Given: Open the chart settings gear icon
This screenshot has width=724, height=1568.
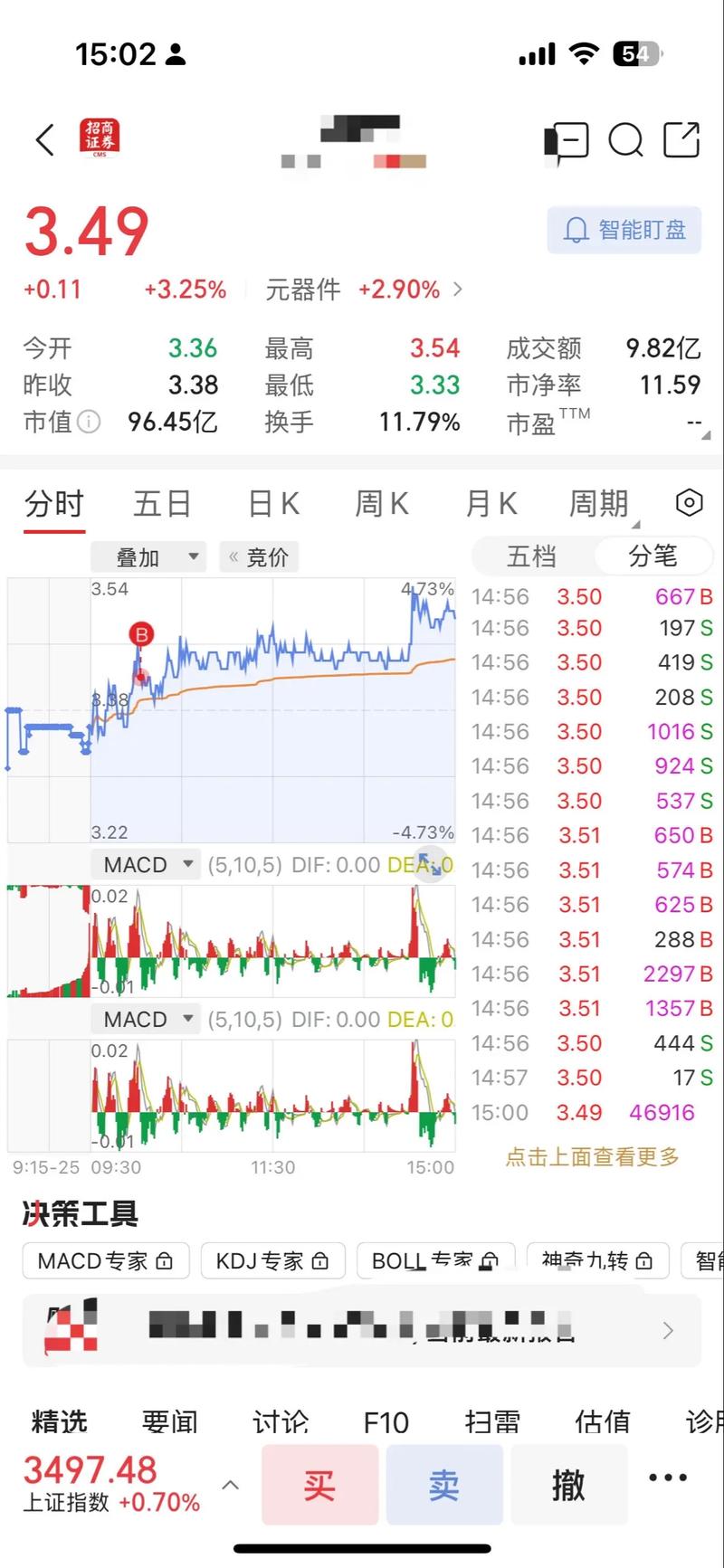Looking at the screenshot, I should tap(690, 504).
